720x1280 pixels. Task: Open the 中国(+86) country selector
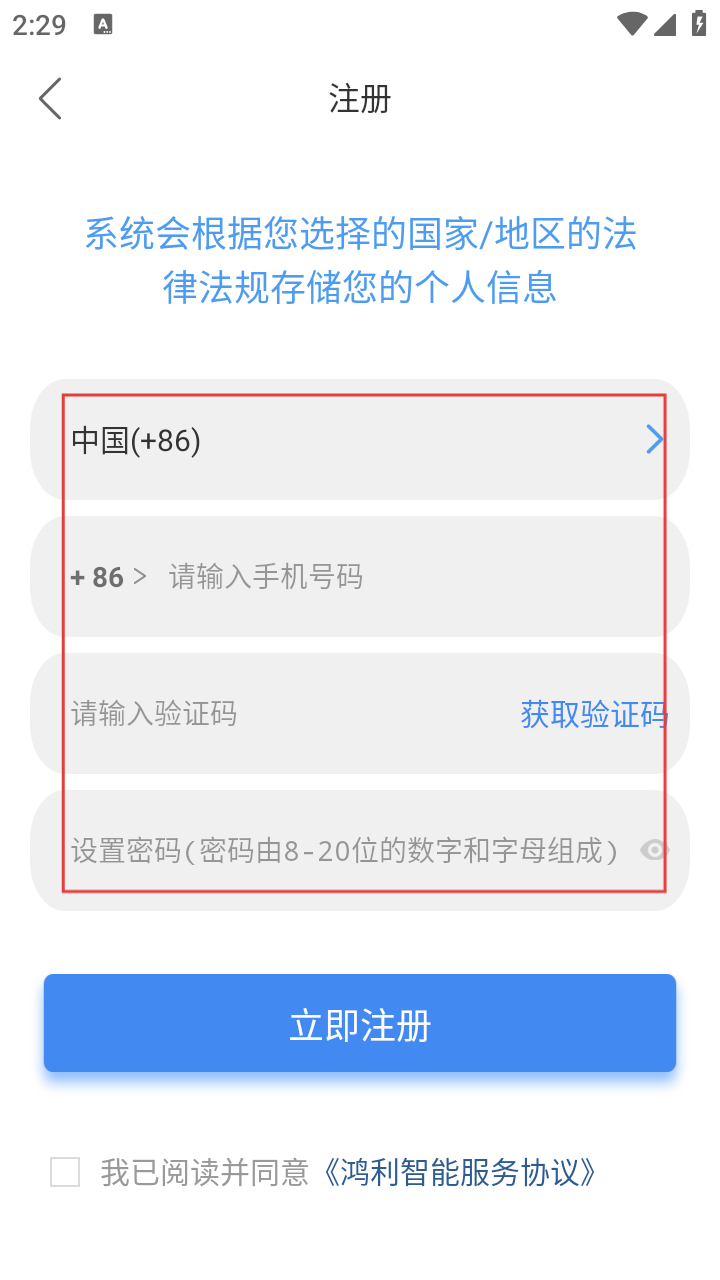click(x=360, y=439)
